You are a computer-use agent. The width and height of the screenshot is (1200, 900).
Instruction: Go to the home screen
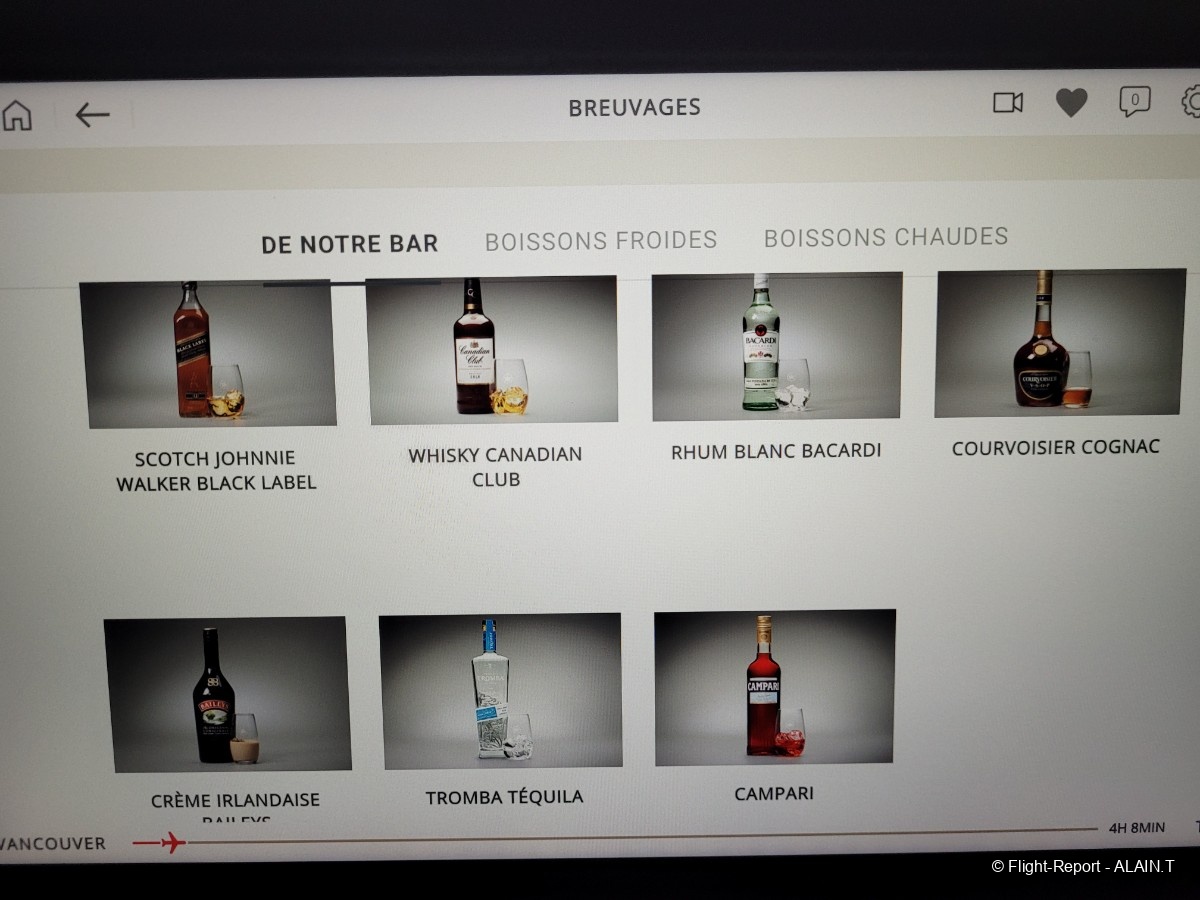pyautogui.click(x=17, y=115)
